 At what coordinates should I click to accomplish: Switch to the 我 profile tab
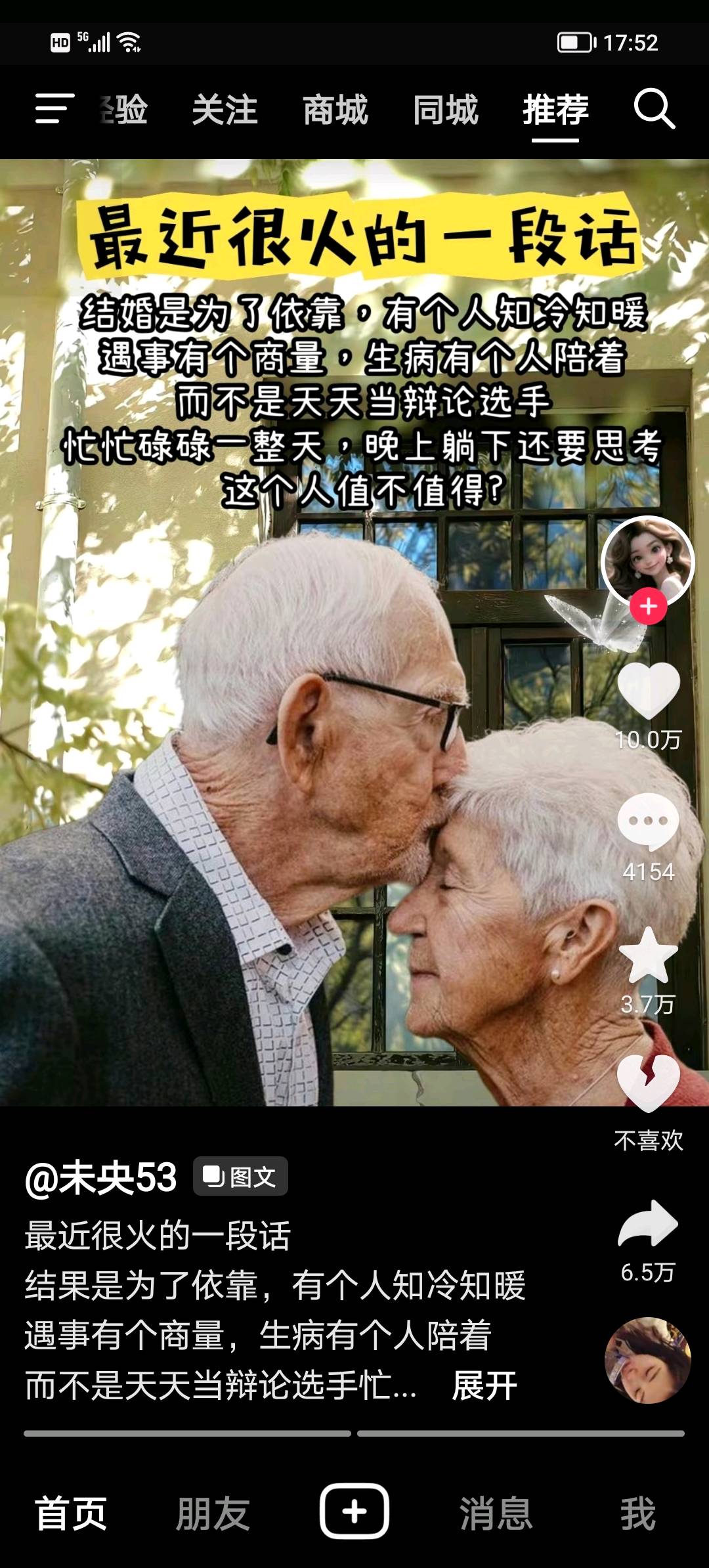pyautogui.click(x=638, y=1514)
